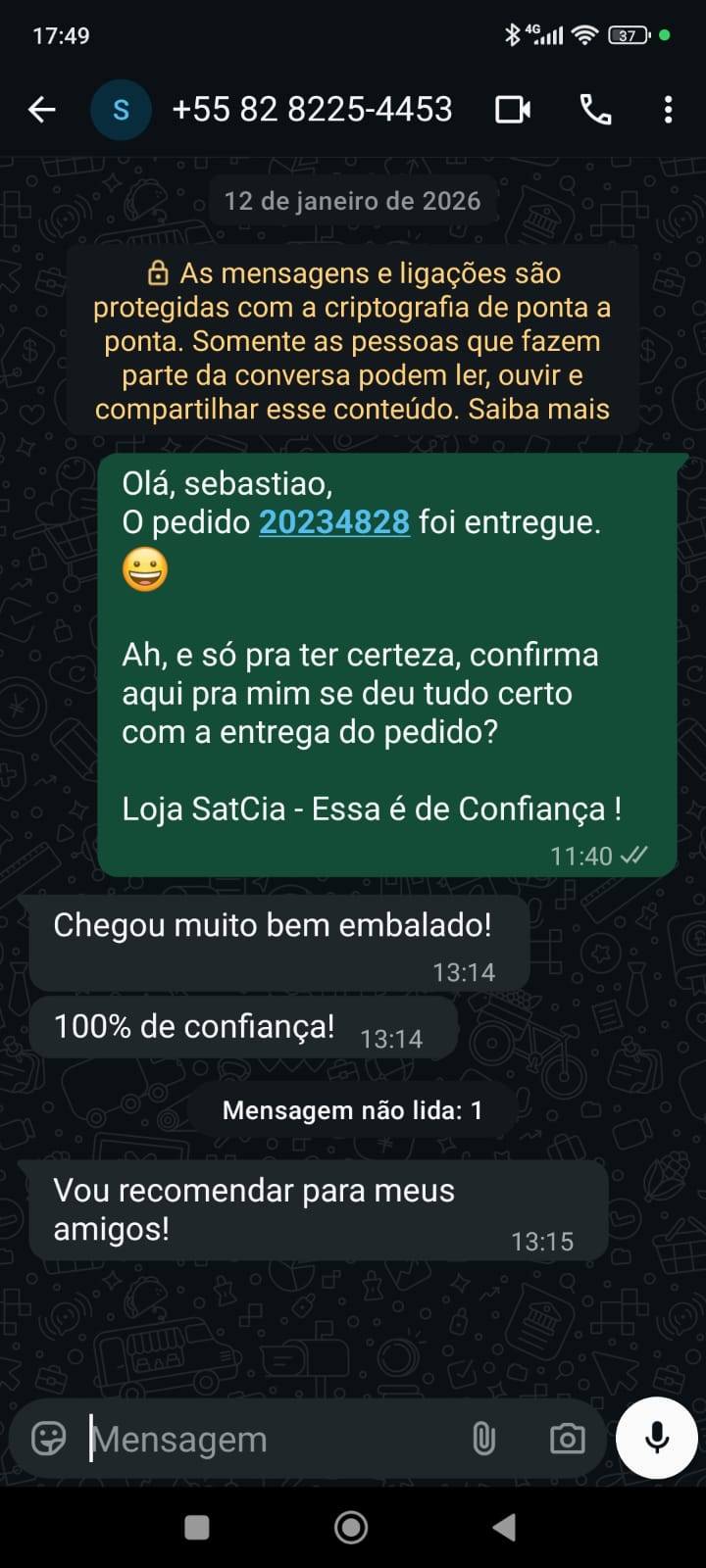Image resolution: width=706 pixels, height=1568 pixels.
Task: Start a voice call
Action: click(595, 110)
